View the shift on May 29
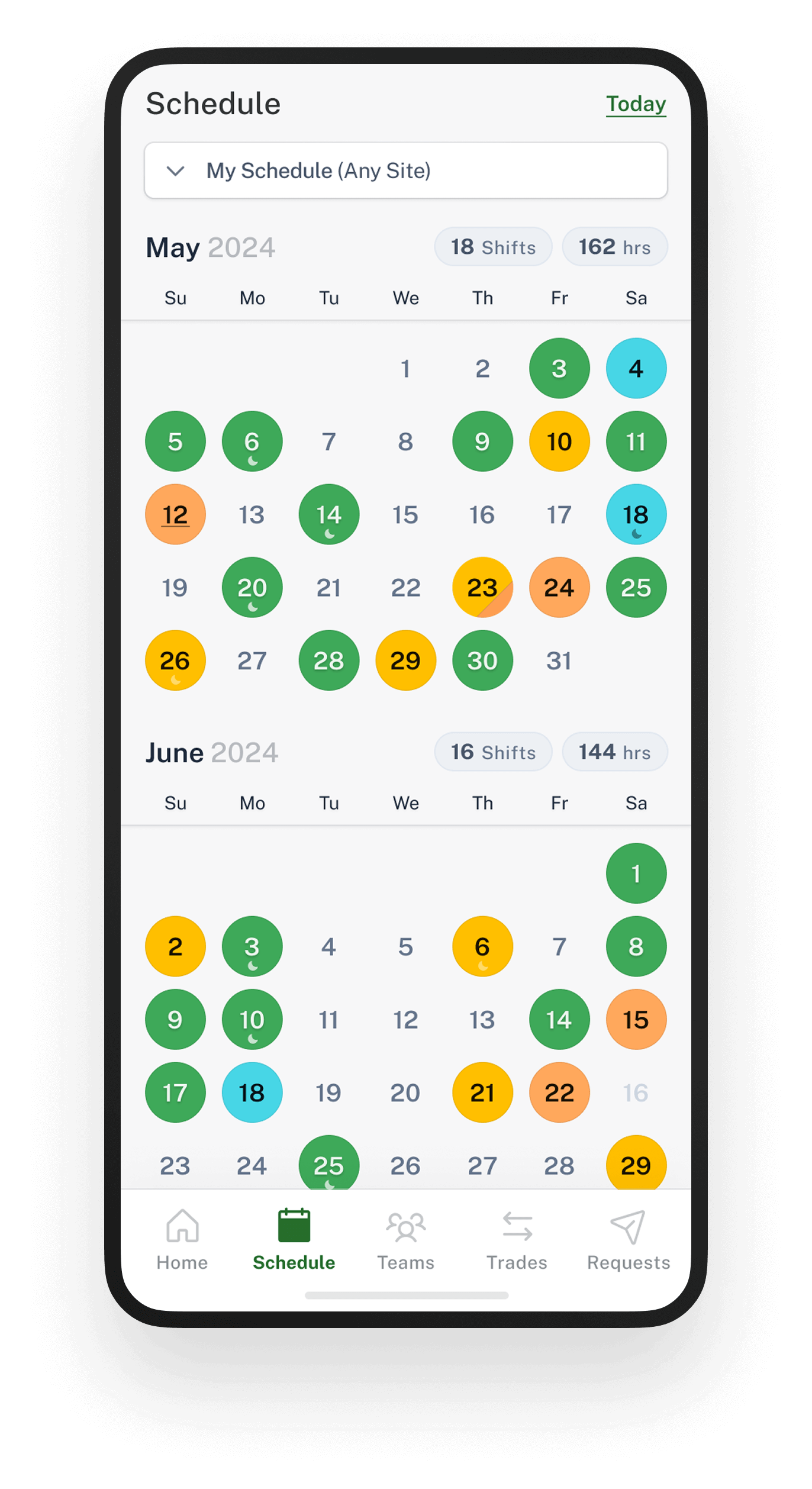This screenshot has width=812, height=1489. coord(405,660)
